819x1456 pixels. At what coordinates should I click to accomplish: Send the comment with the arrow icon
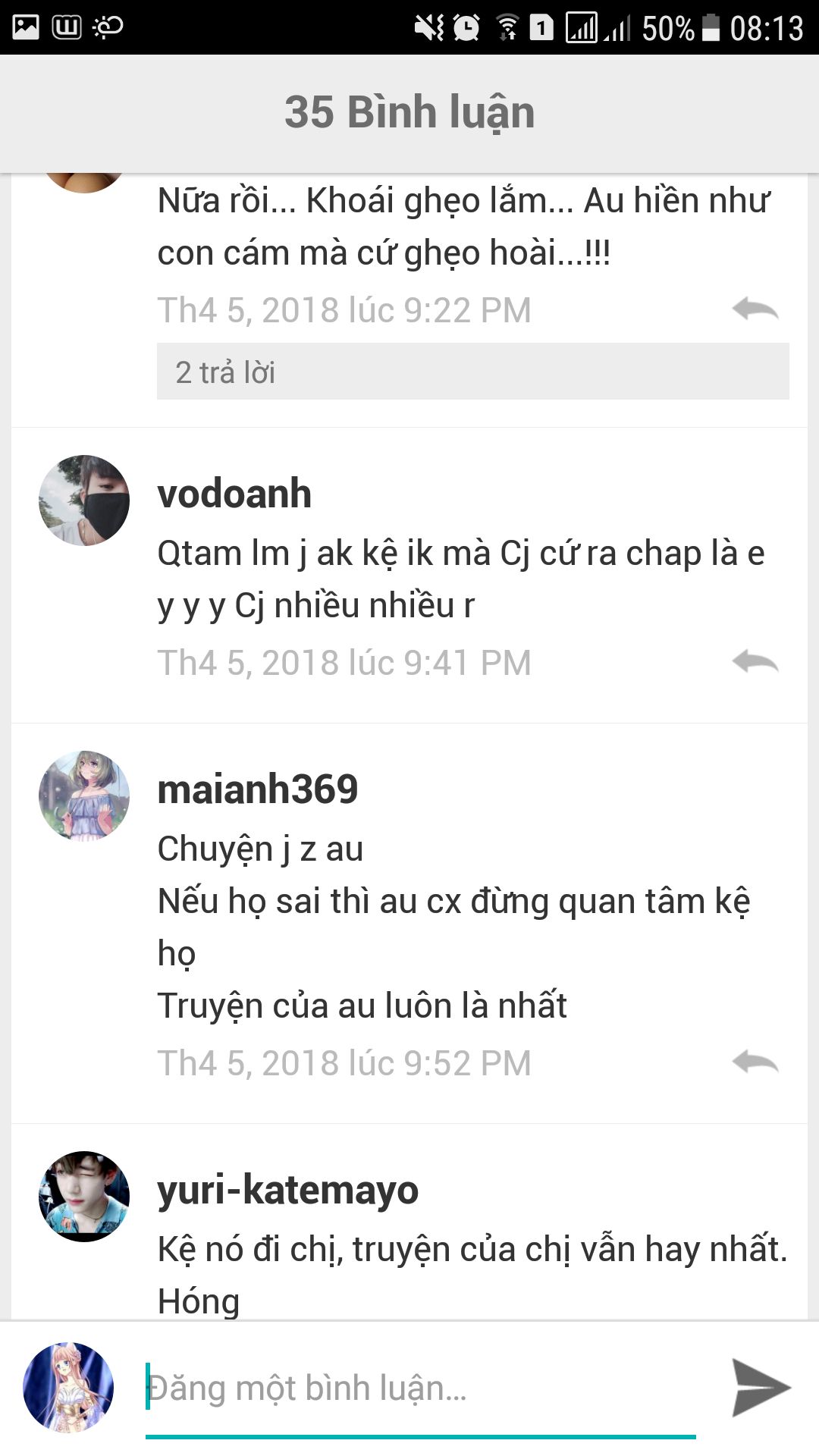[761, 1388]
